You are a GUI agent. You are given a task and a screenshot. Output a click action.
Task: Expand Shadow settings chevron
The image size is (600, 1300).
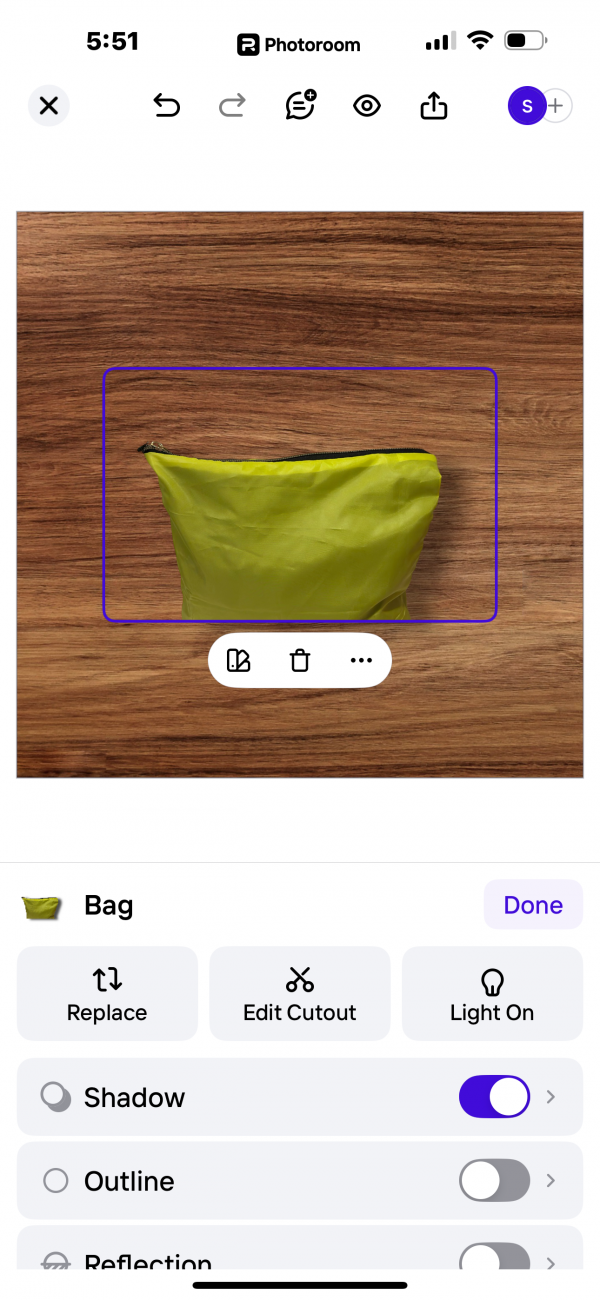pyautogui.click(x=551, y=1097)
